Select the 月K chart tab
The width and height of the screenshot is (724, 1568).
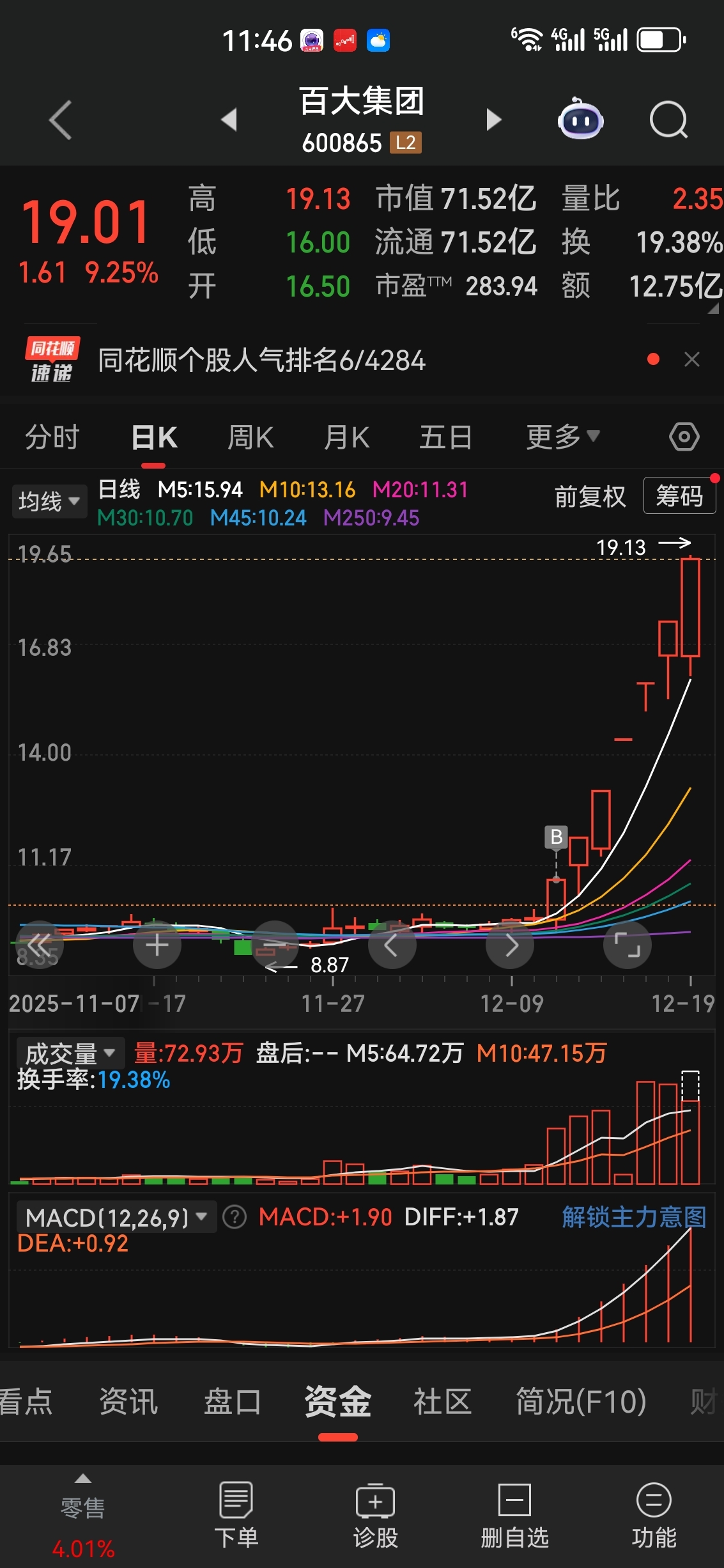346,438
